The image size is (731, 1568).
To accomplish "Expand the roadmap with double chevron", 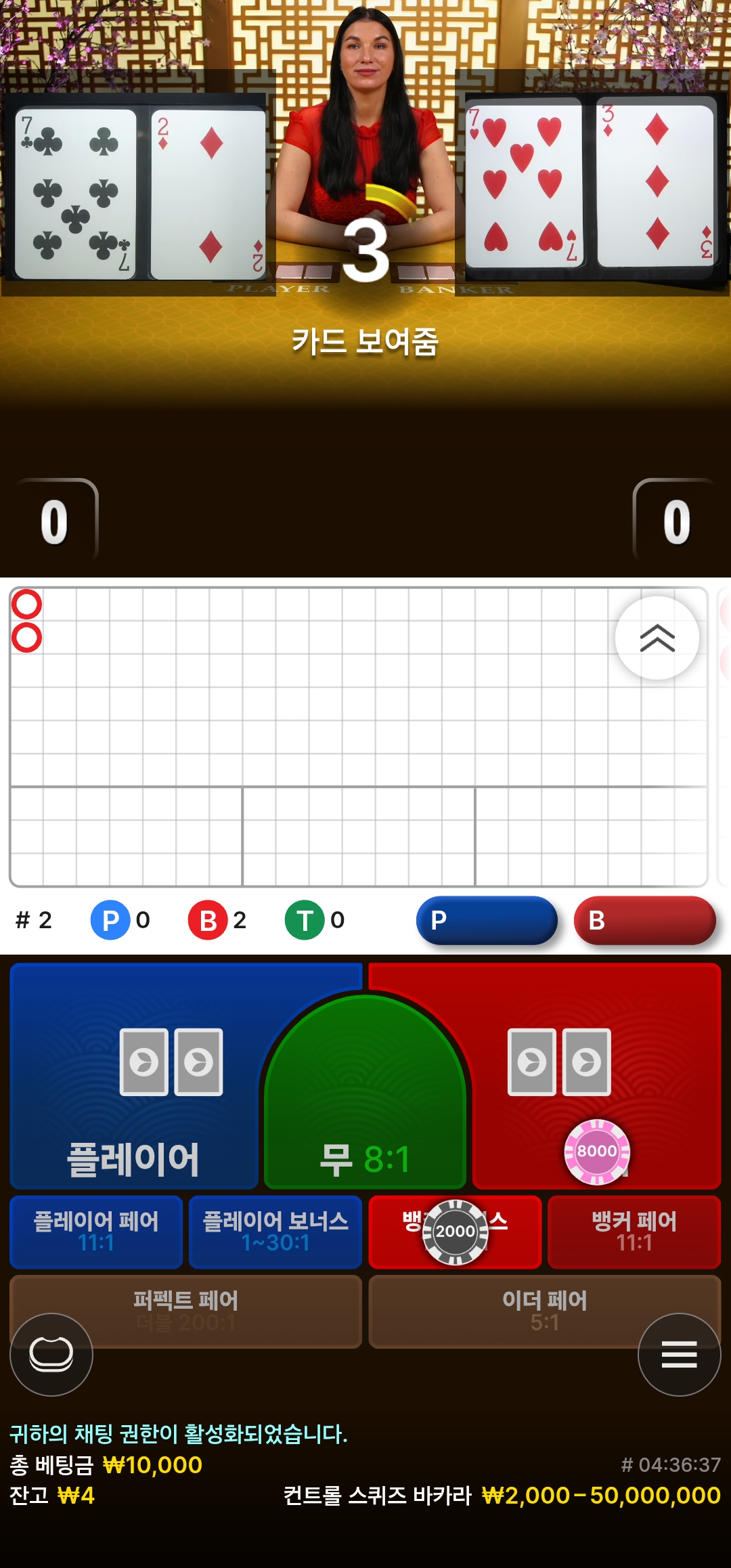I will [657, 638].
